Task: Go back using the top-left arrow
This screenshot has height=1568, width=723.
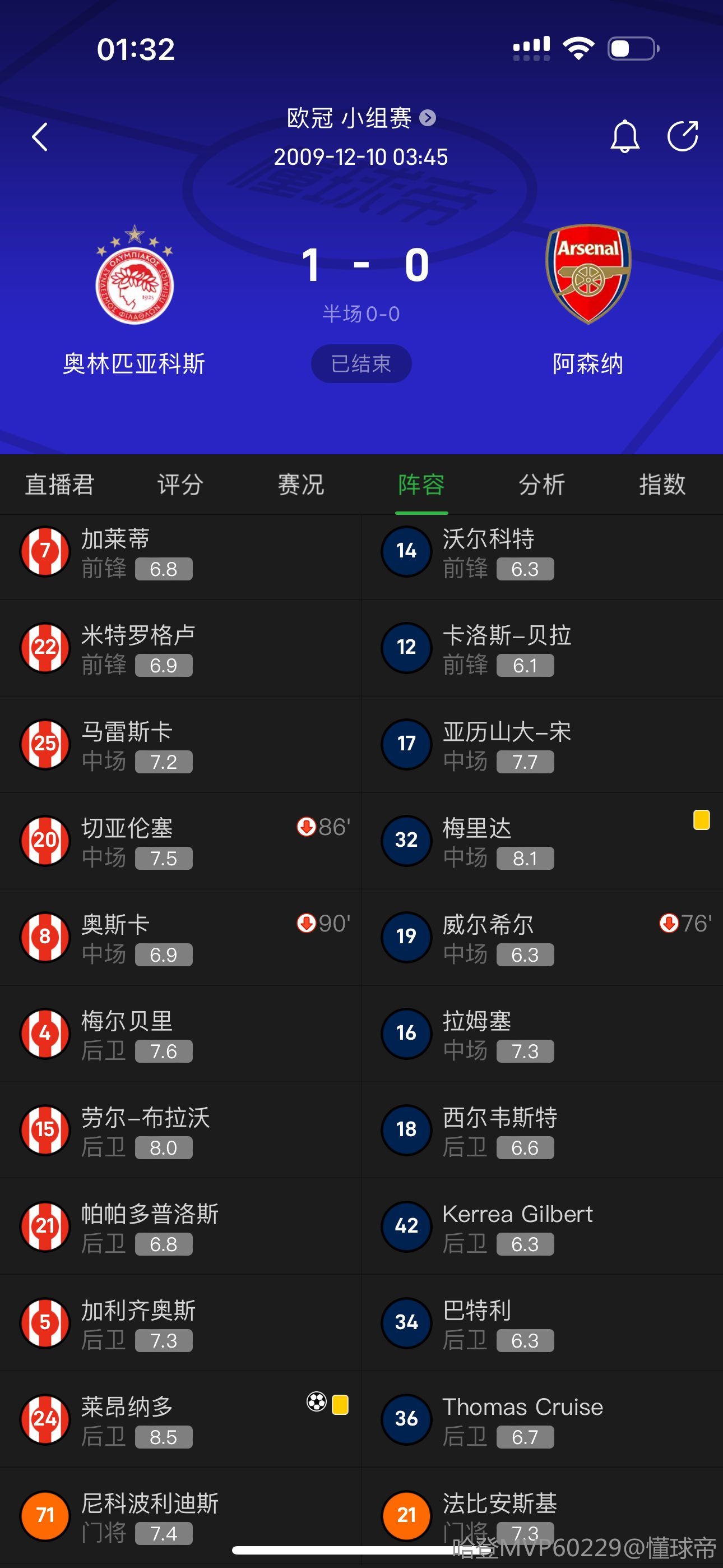Action: coord(40,136)
